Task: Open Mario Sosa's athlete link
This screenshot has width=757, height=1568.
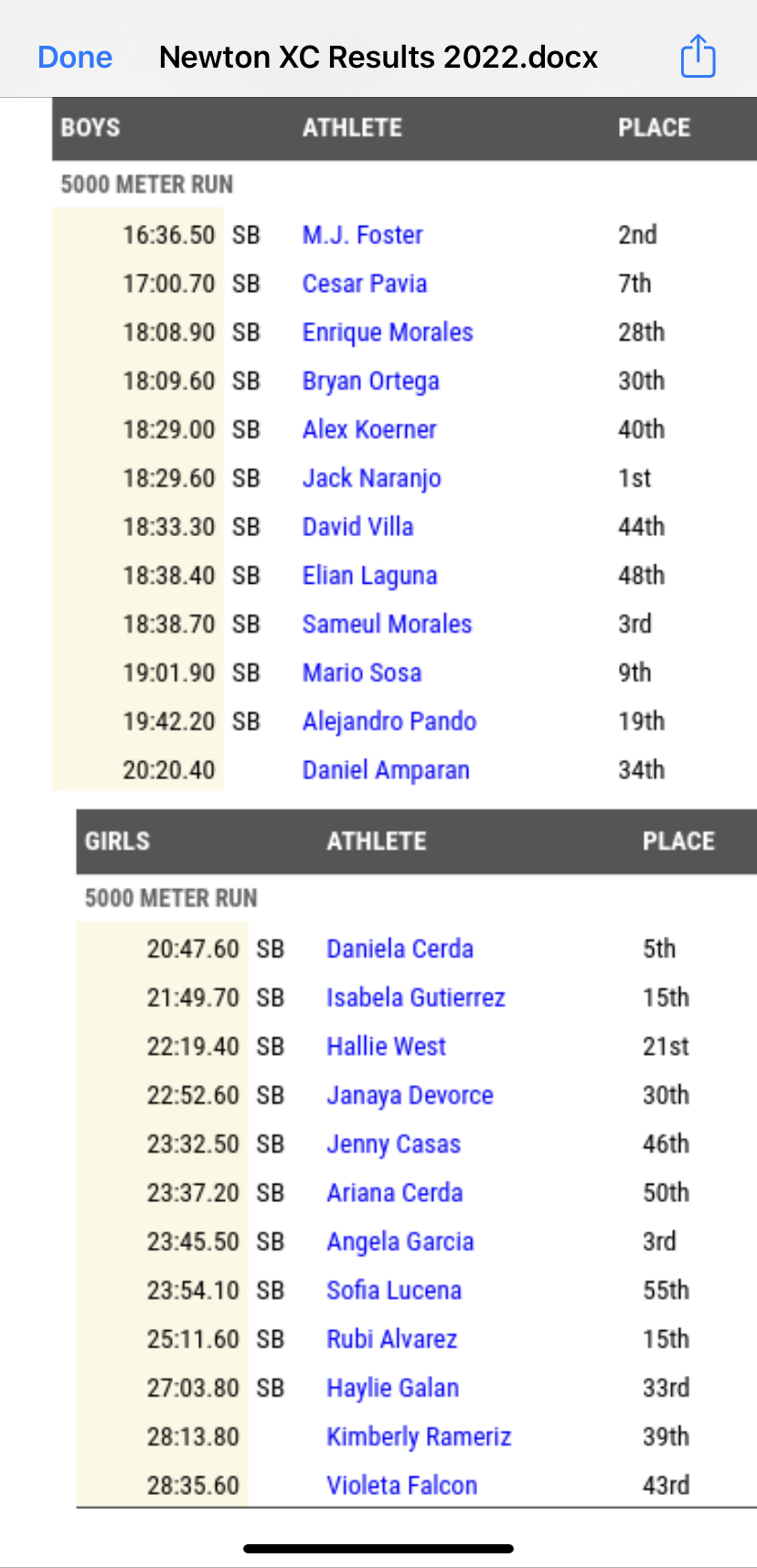Action: [x=362, y=672]
